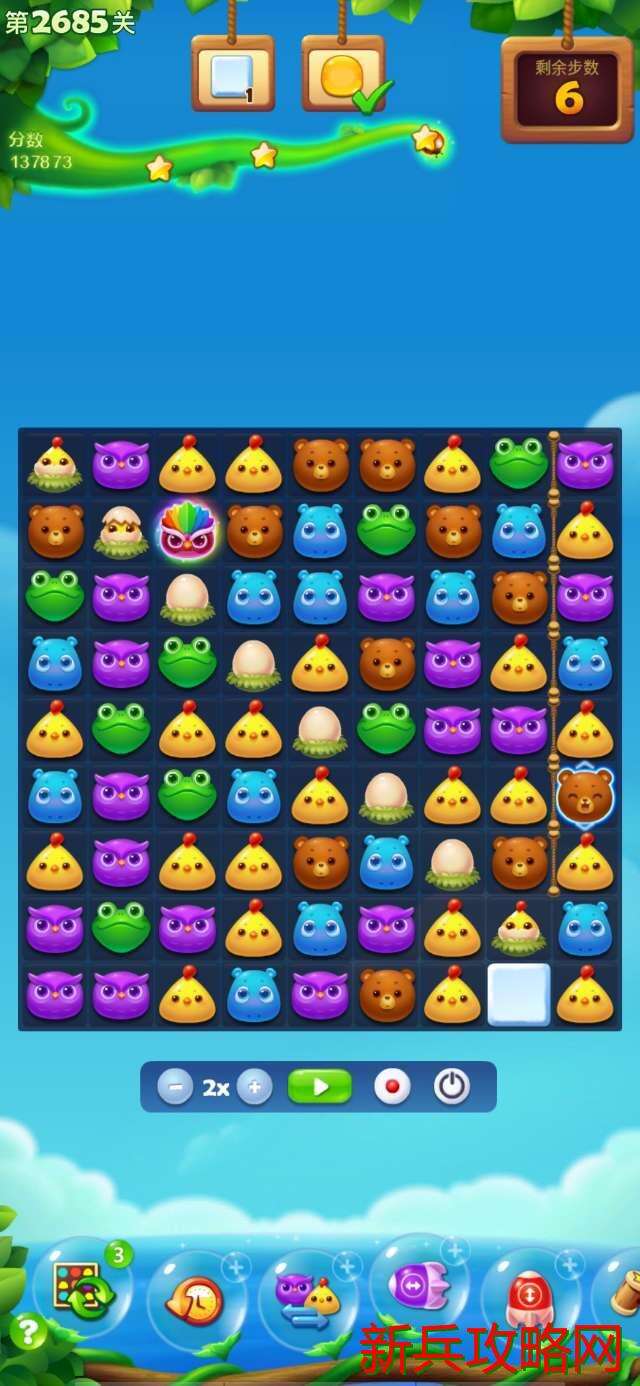Start recording with the red dot button
Image resolution: width=640 pixels, height=1386 pixels.
pyautogui.click(x=392, y=1087)
